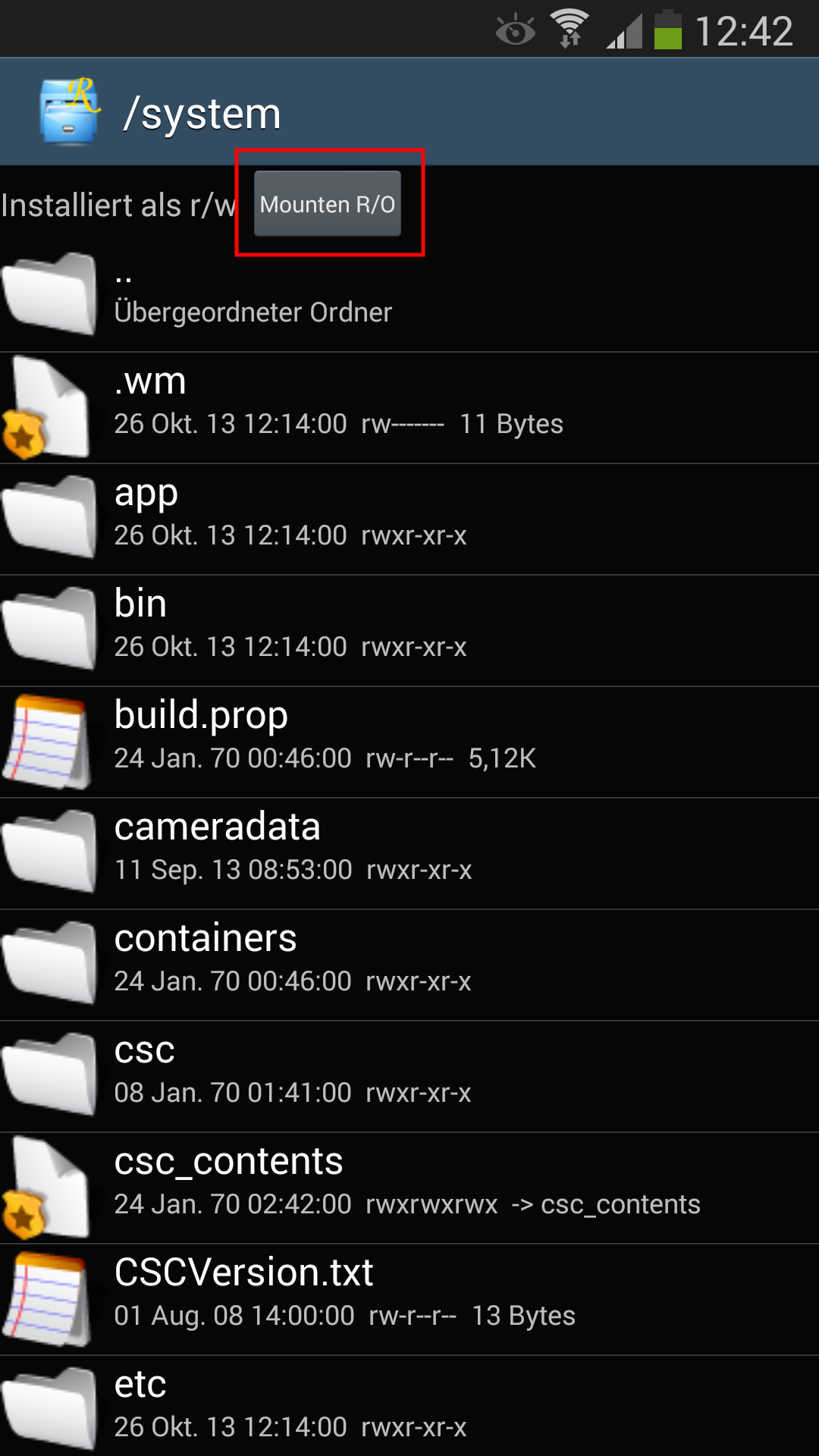Open the CSCVersion.txt file
Screen dimensions: 819x1456
point(409,1300)
